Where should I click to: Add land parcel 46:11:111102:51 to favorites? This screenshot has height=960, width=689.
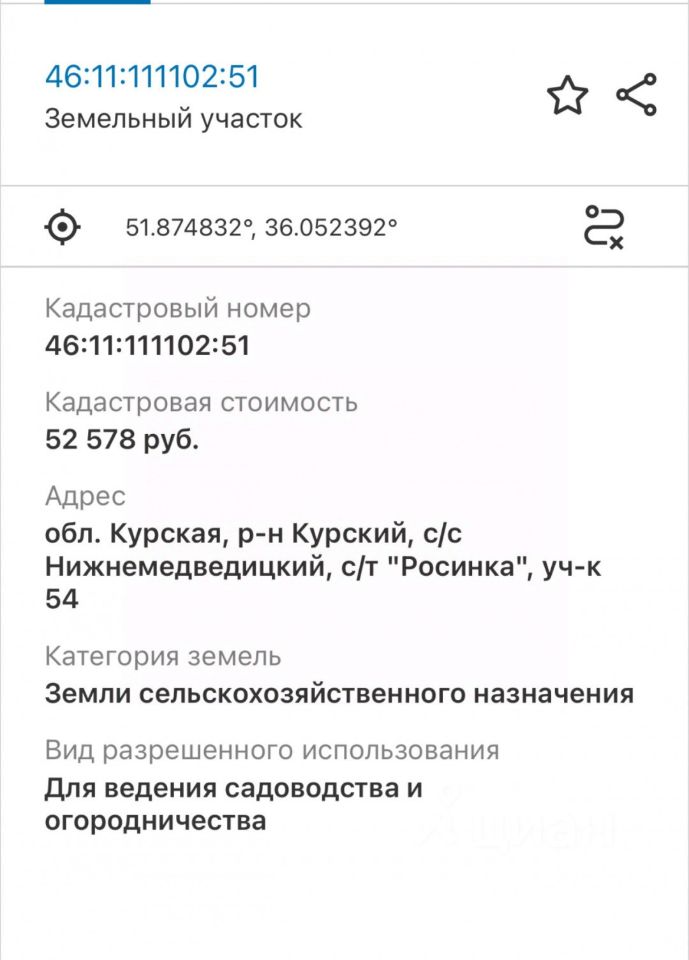[567, 96]
